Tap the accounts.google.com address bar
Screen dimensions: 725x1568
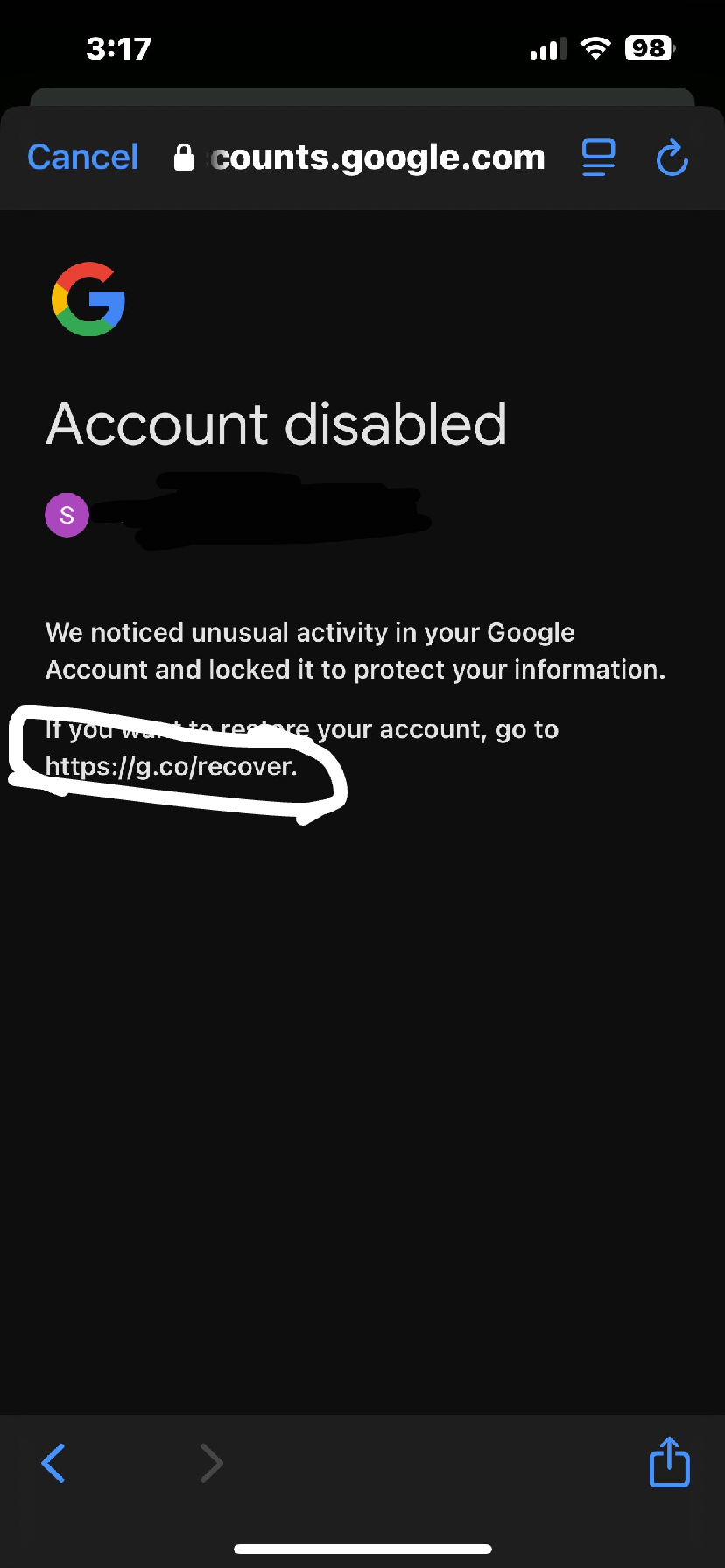click(x=368, y=158)
